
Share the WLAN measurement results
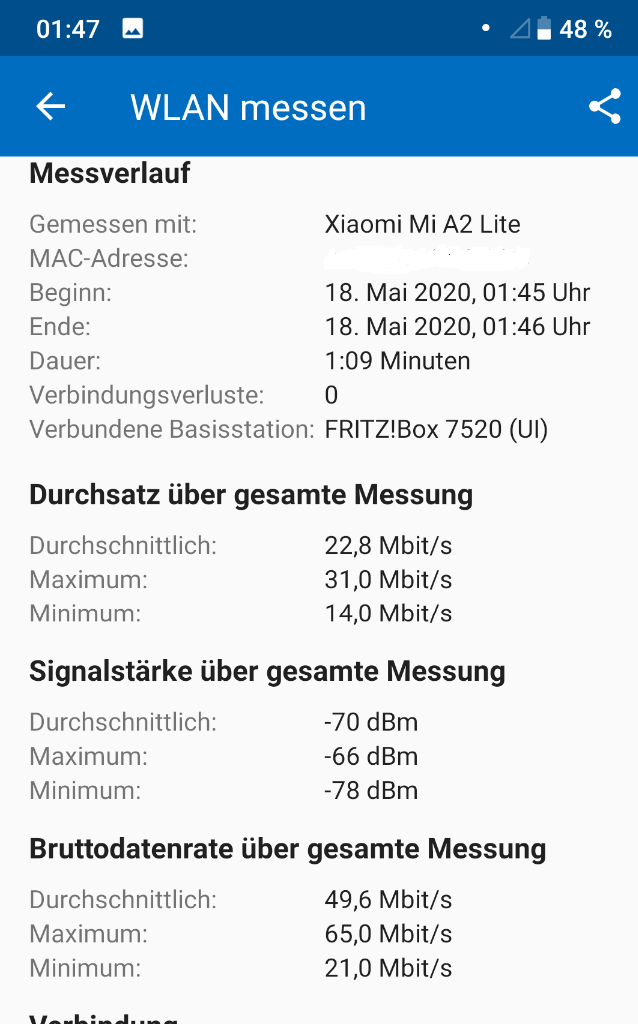point(605,106)
